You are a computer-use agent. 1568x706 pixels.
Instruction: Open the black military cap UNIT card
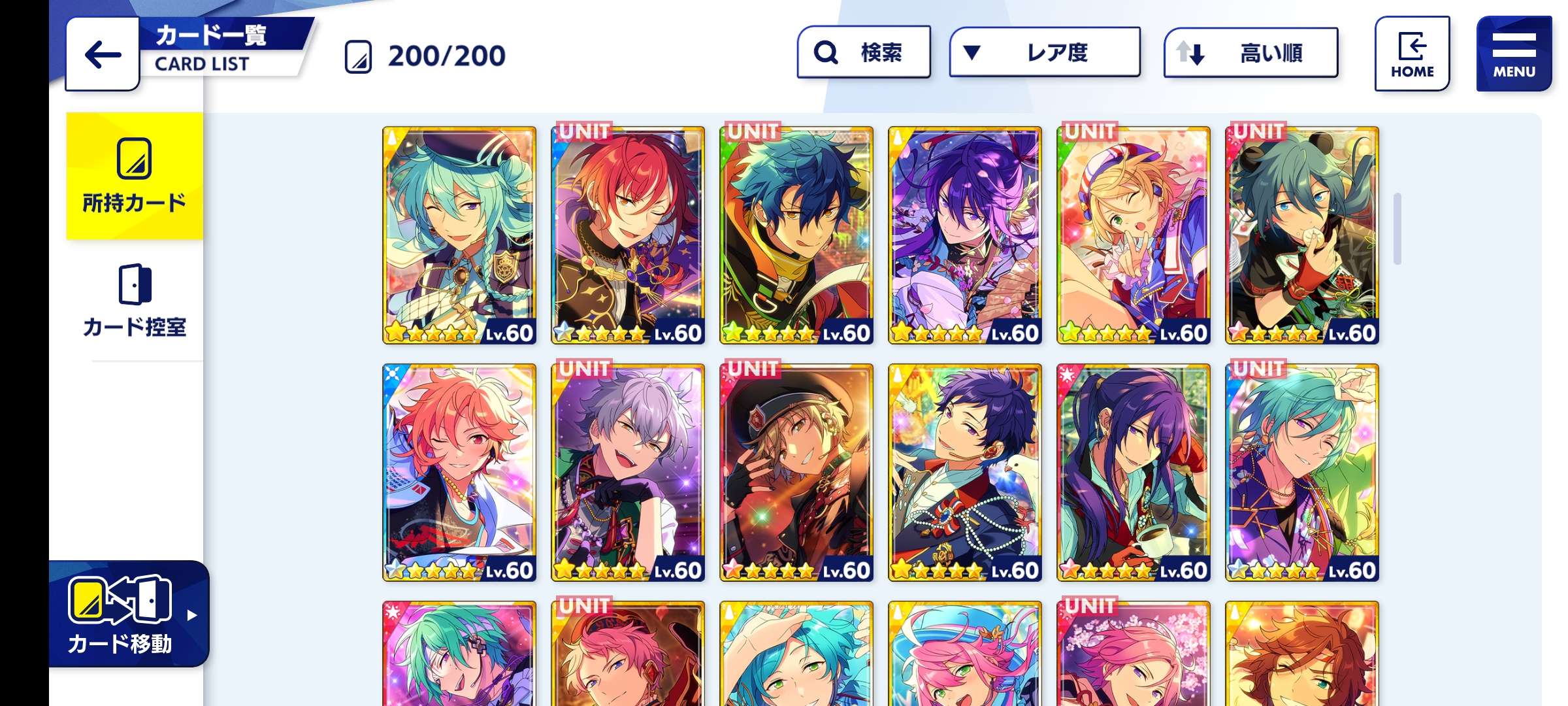point(796,473)
